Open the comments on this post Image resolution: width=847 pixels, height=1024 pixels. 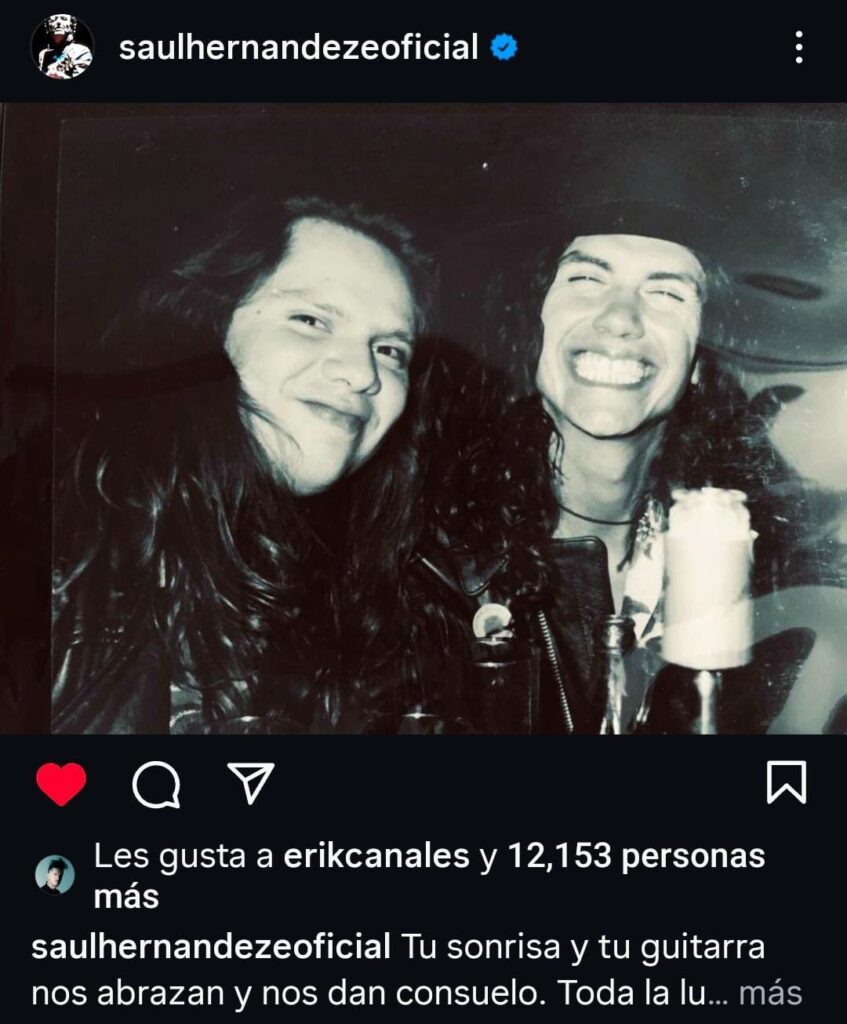tap(156, 785)
